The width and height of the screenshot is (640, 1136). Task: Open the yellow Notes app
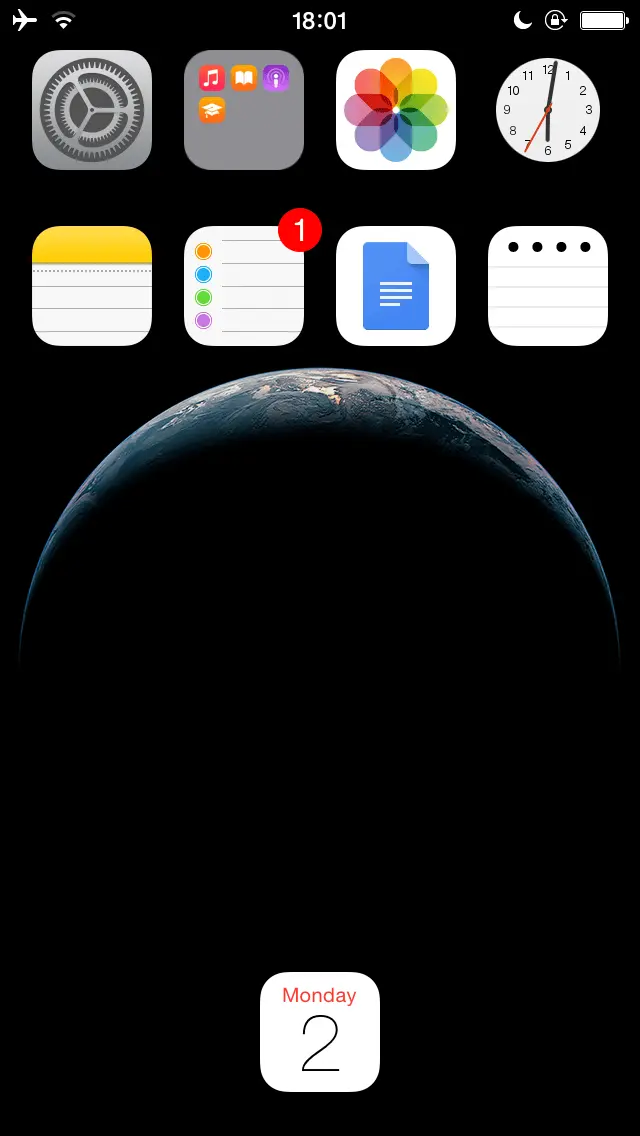(x=92, y=286)
